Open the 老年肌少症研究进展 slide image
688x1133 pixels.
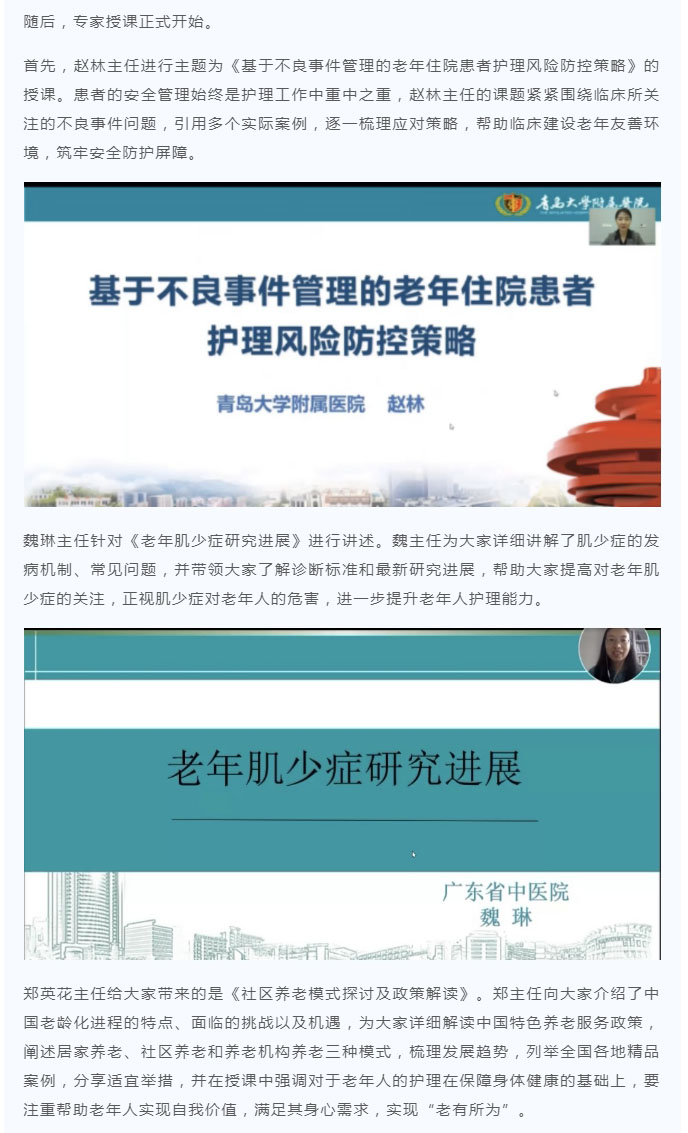[x=342, y=794]
